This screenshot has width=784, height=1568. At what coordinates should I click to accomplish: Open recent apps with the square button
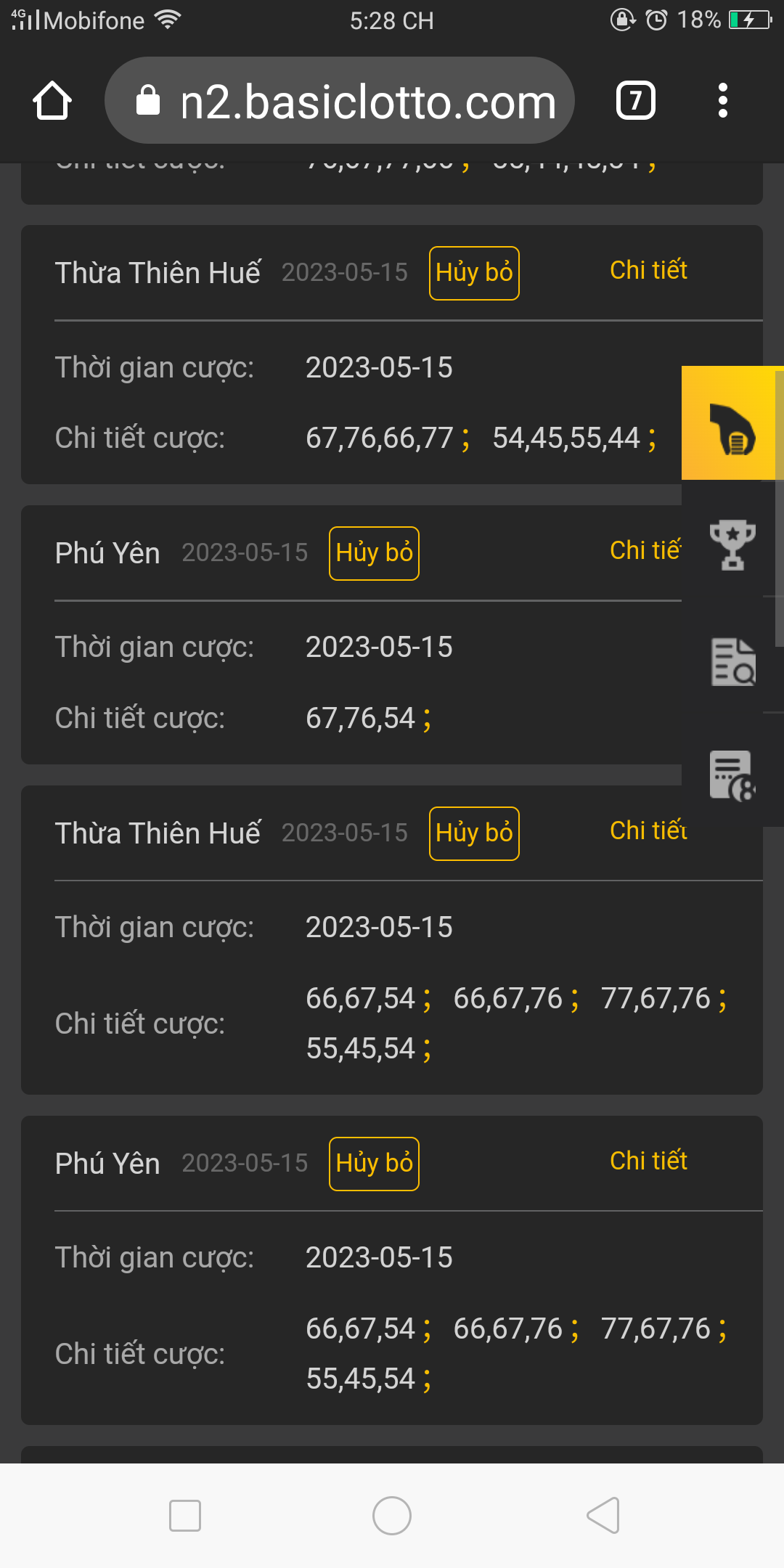[x=185, y=1516]
